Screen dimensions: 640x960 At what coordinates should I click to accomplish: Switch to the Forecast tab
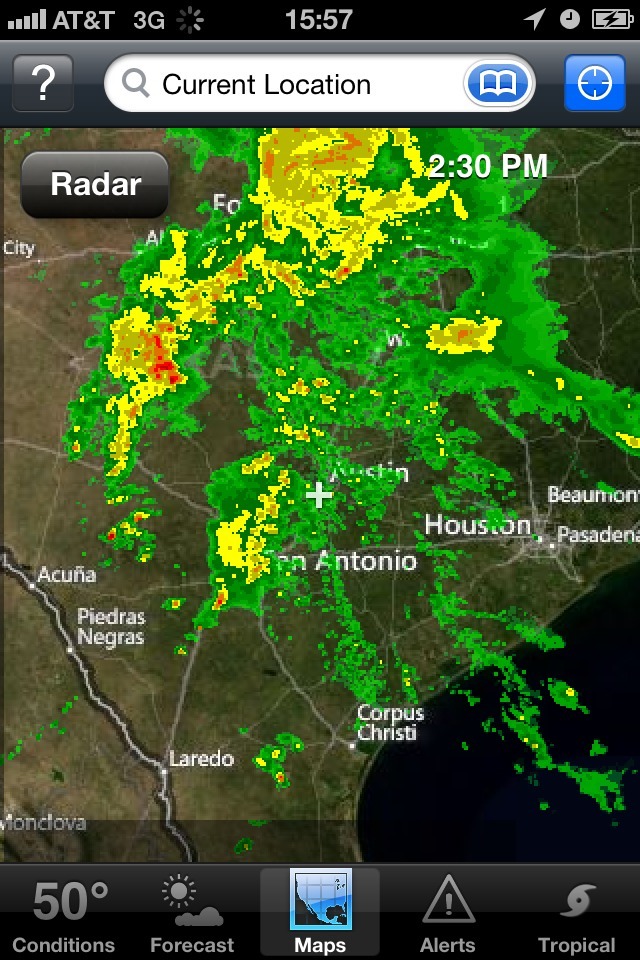click(192, 914)
